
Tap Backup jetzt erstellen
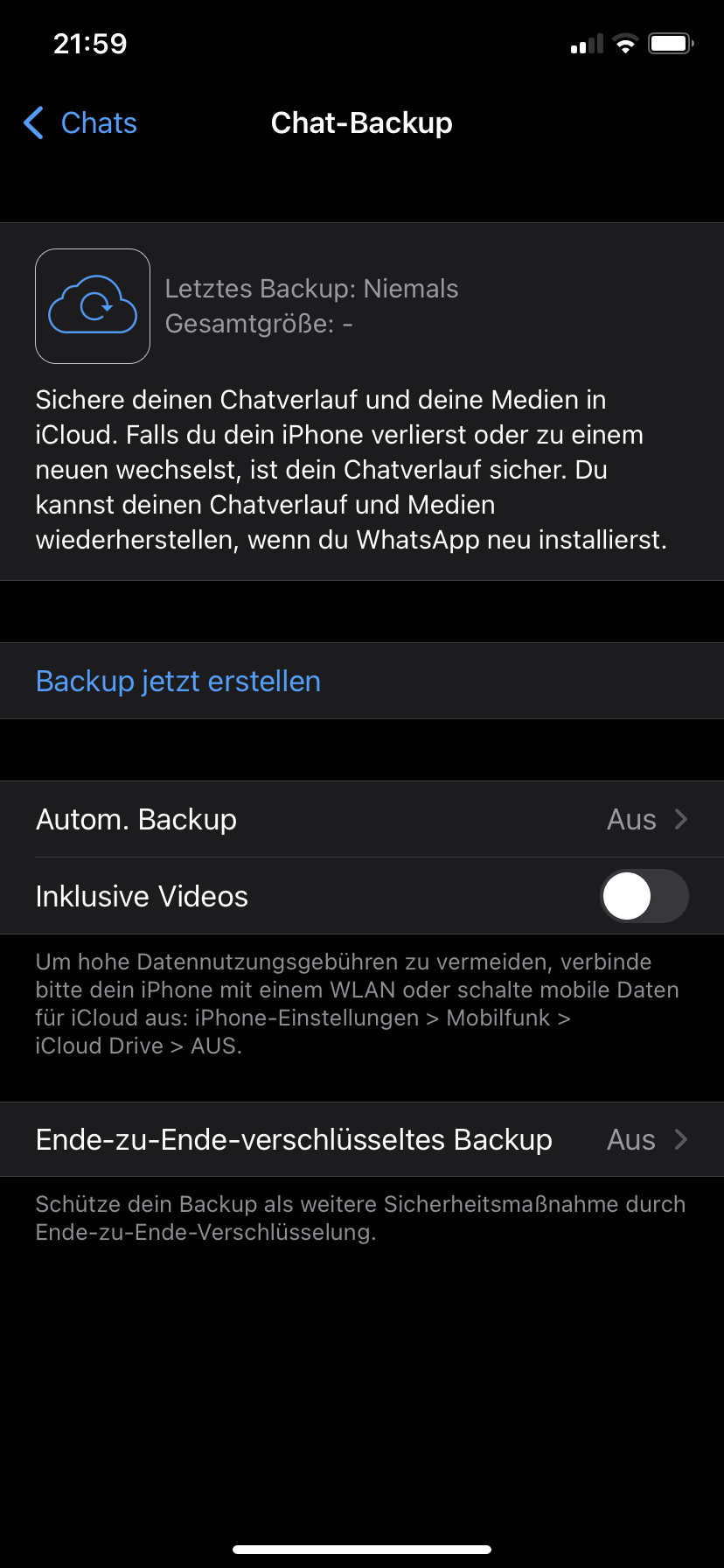coord(178,682)
